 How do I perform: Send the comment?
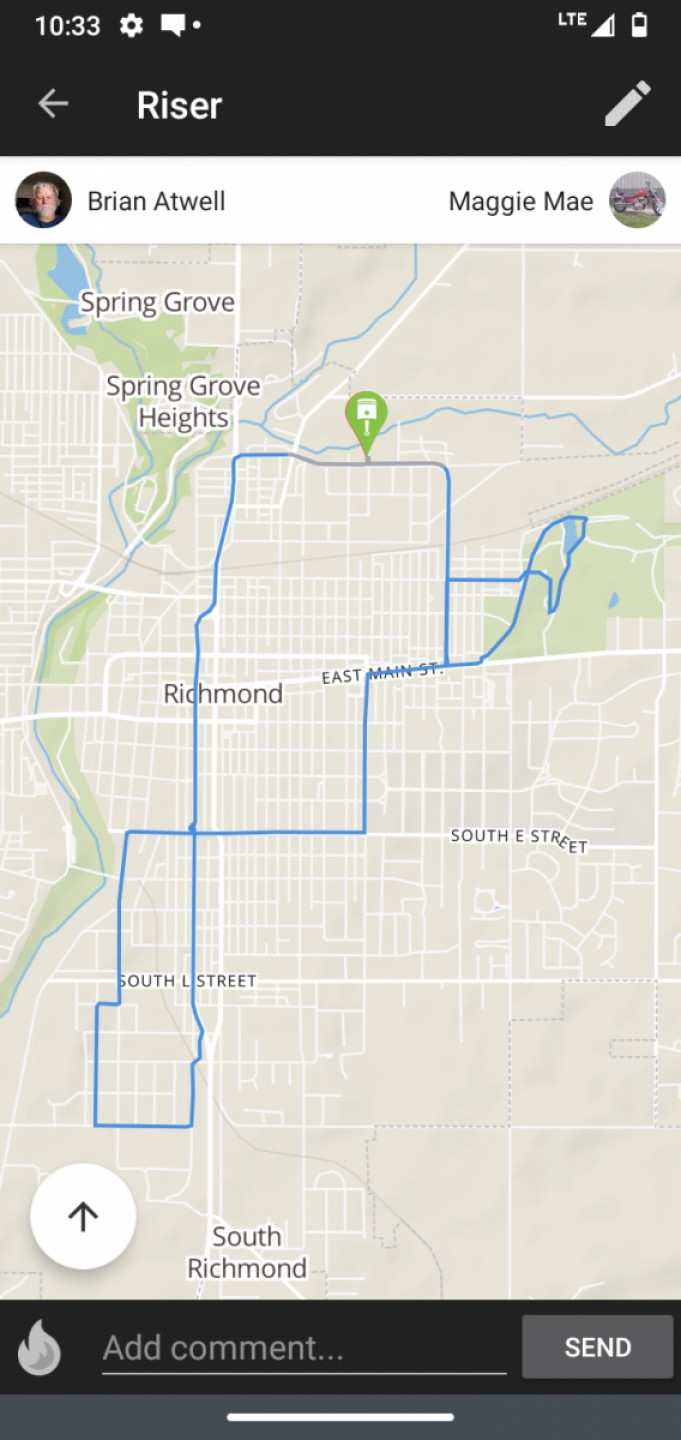pos(597,1347)
